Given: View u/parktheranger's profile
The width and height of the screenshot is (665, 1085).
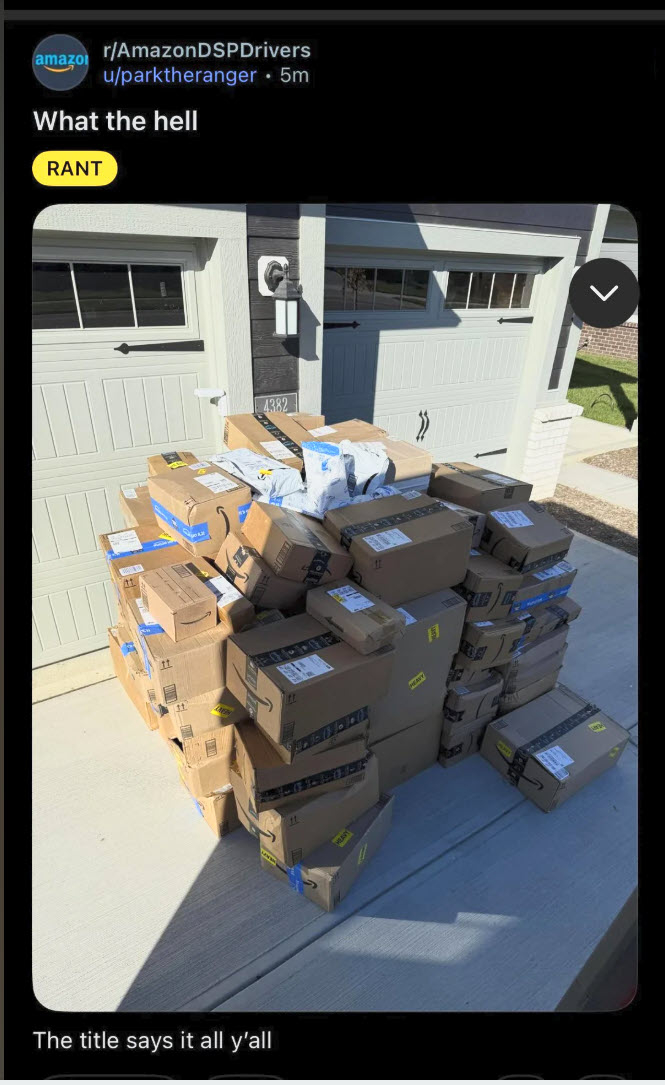Looking at the screenshot, I should 180,75.
